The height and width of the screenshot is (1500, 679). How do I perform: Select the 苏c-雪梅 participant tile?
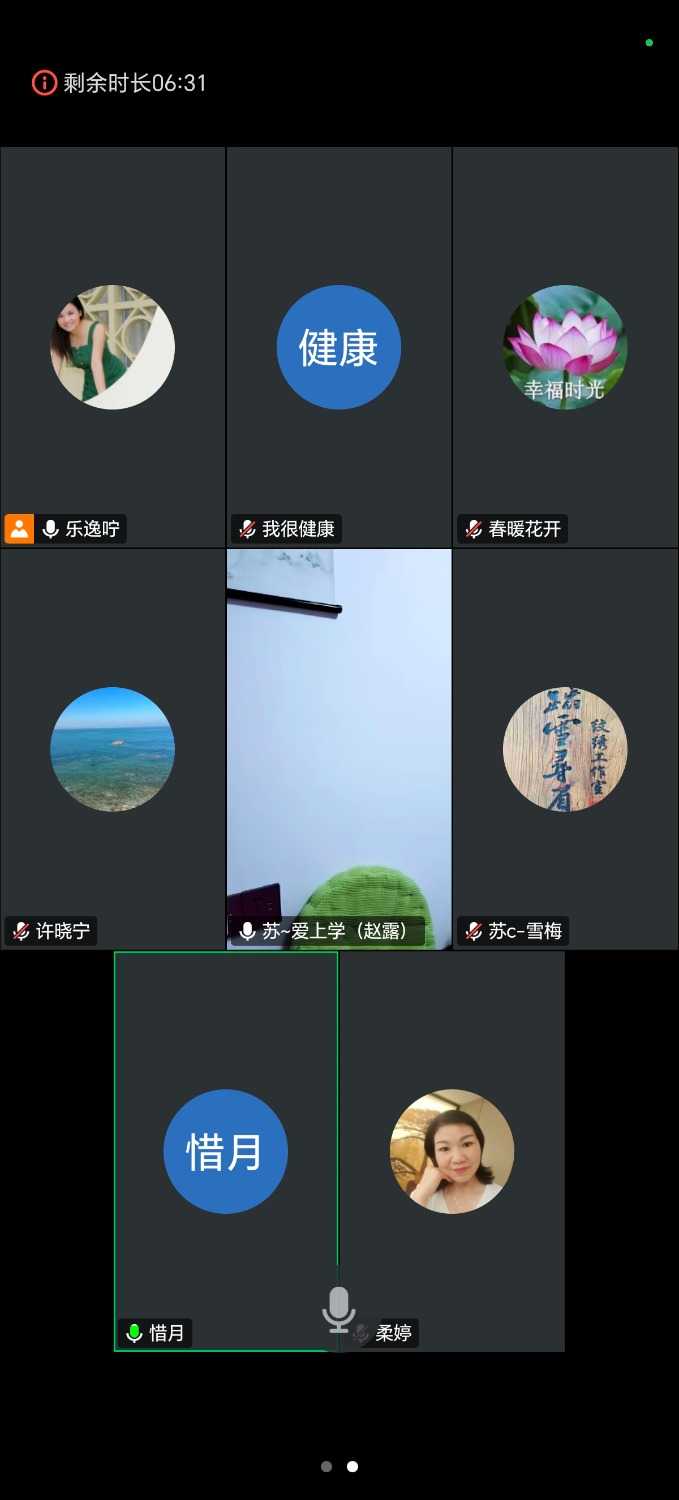[x=565, y=748]
